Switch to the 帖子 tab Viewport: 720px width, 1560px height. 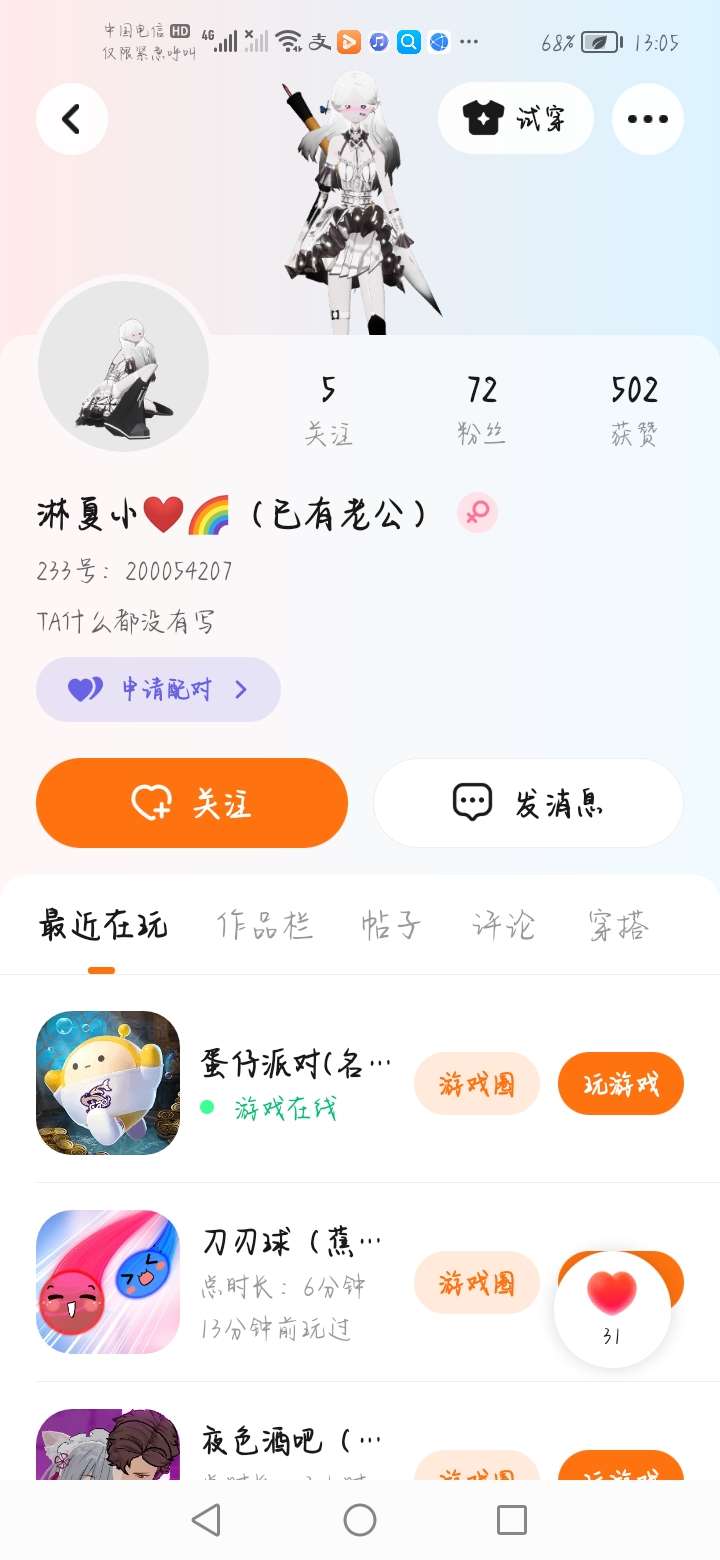[x=391, y=925]
